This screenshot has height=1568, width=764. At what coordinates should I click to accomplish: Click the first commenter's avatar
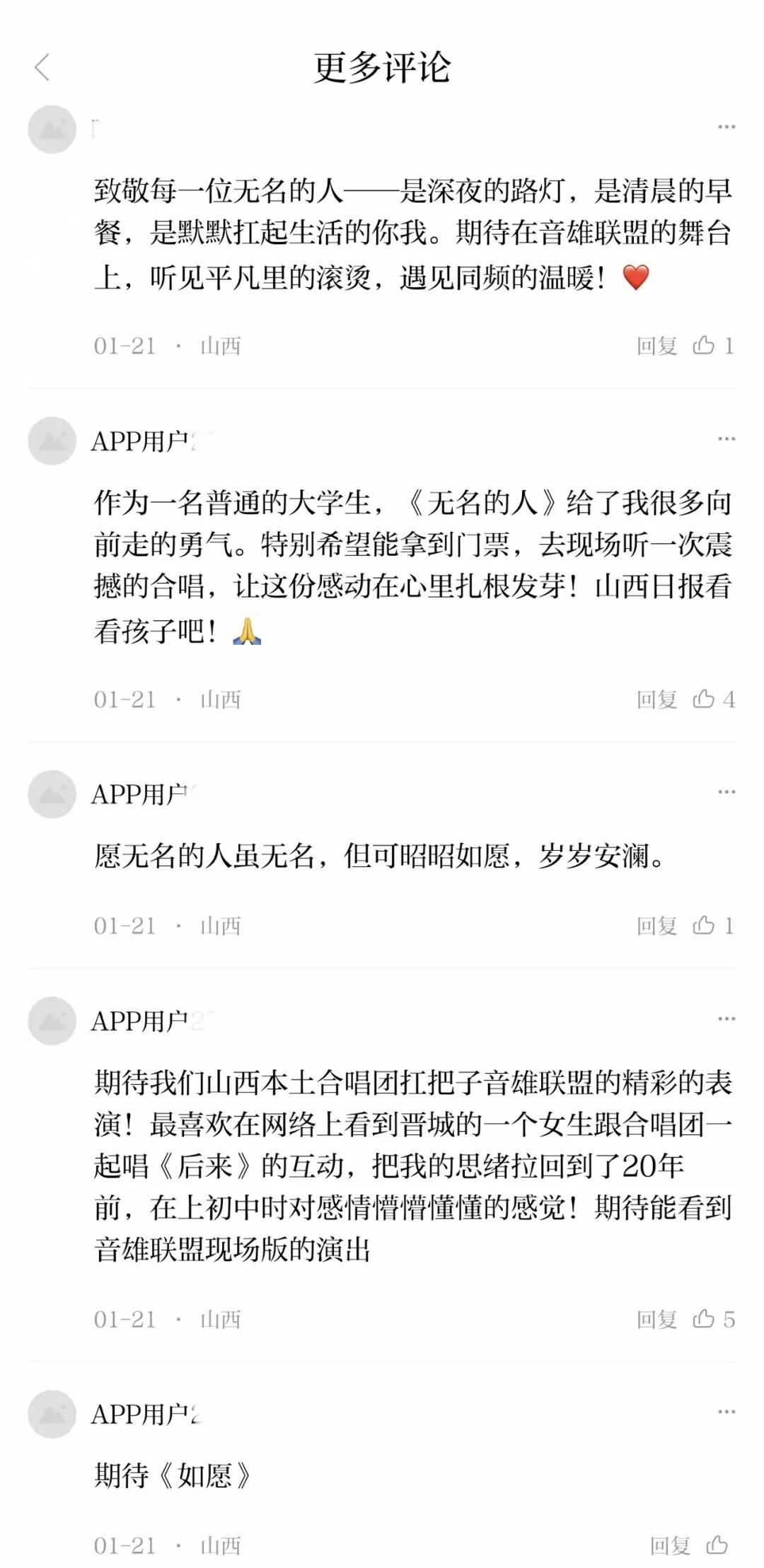pos(50,127)
